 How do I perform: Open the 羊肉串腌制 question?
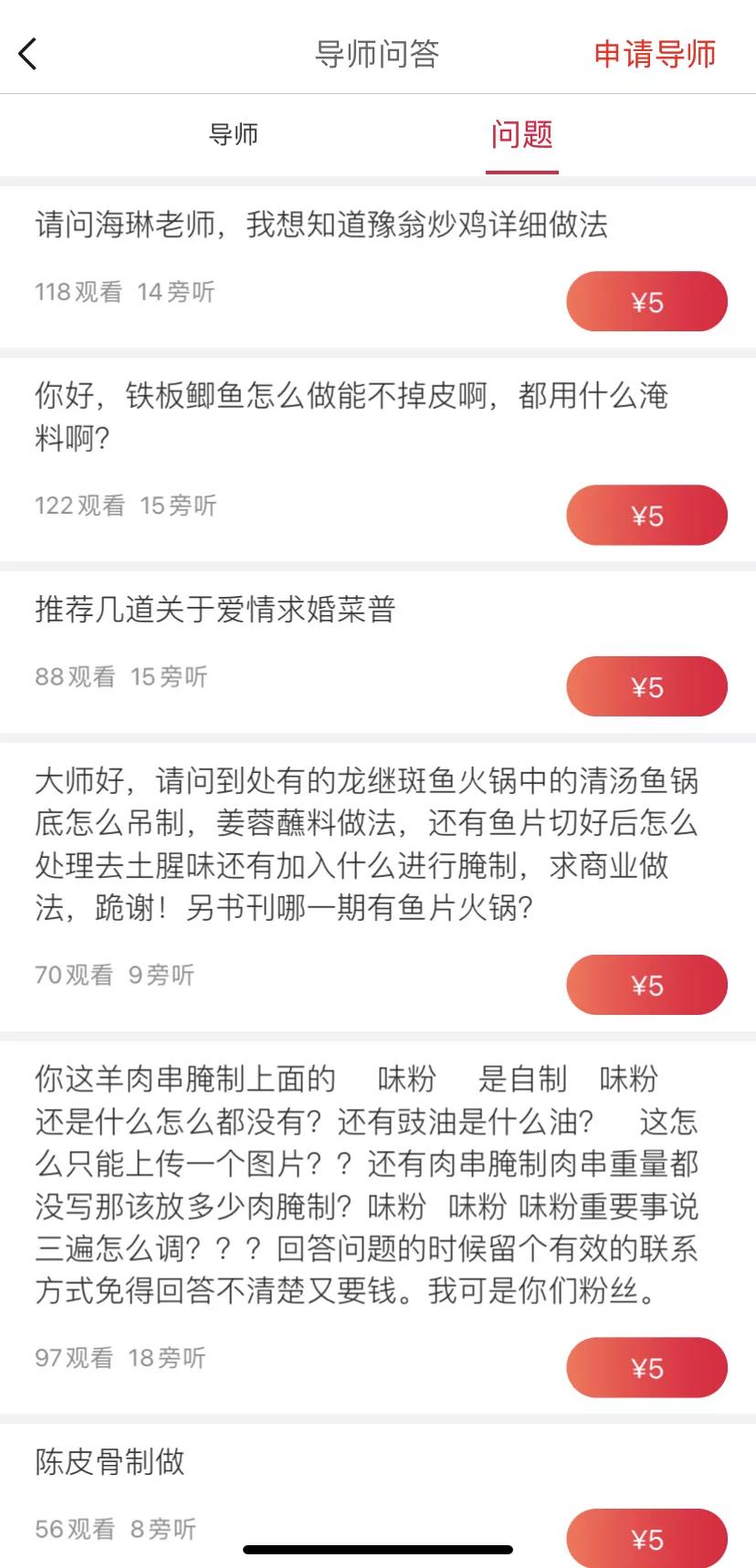click(365, 1185)
